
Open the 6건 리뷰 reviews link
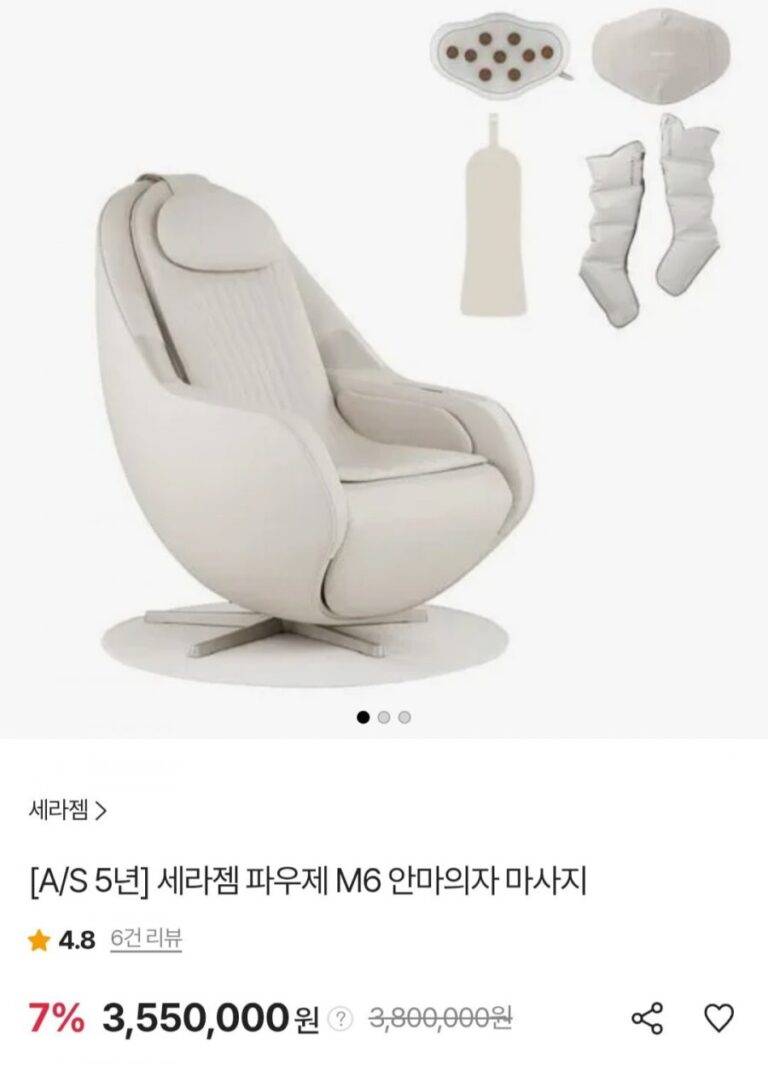click(x=146, y=939)
